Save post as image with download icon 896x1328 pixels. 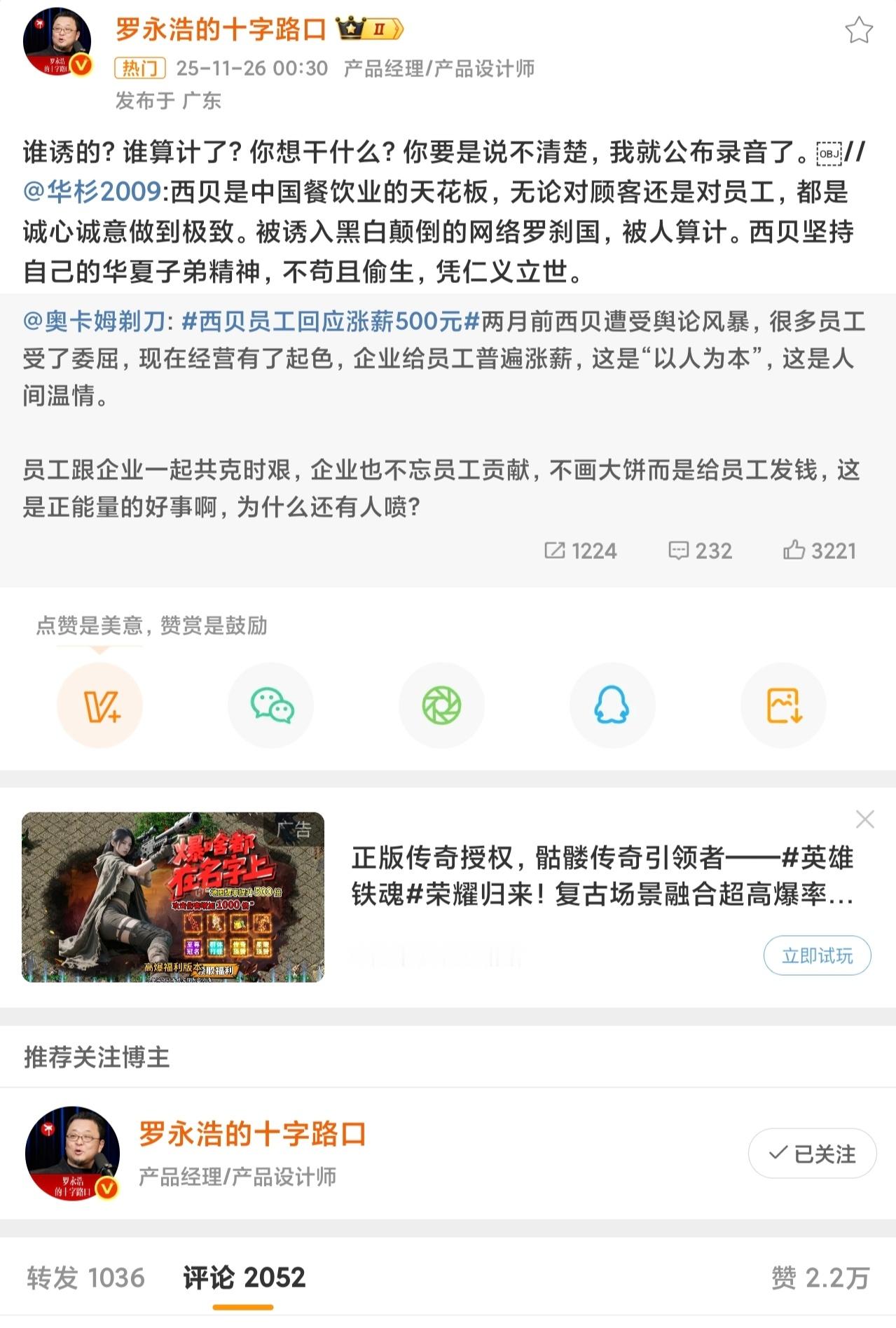[x=783, y=705]
